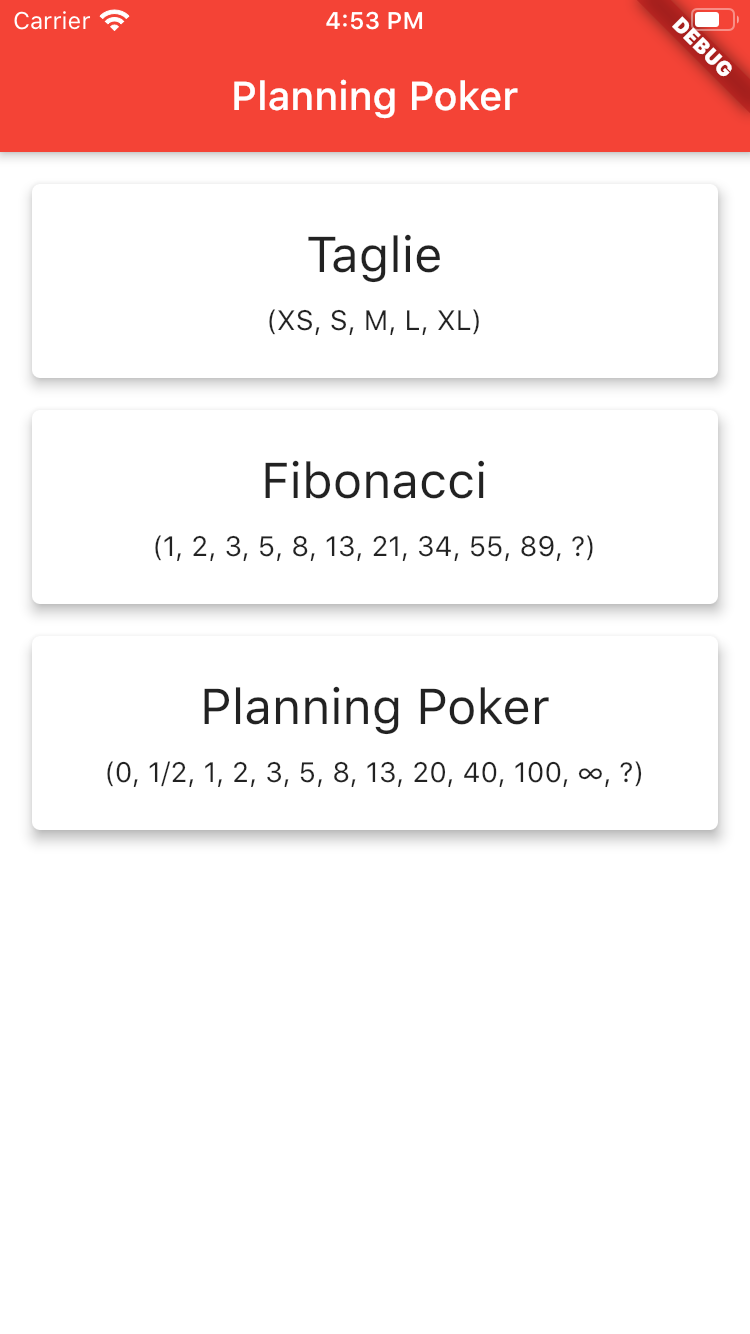
Task: Select the Fibonacci deck
Action: pos(375,506)
